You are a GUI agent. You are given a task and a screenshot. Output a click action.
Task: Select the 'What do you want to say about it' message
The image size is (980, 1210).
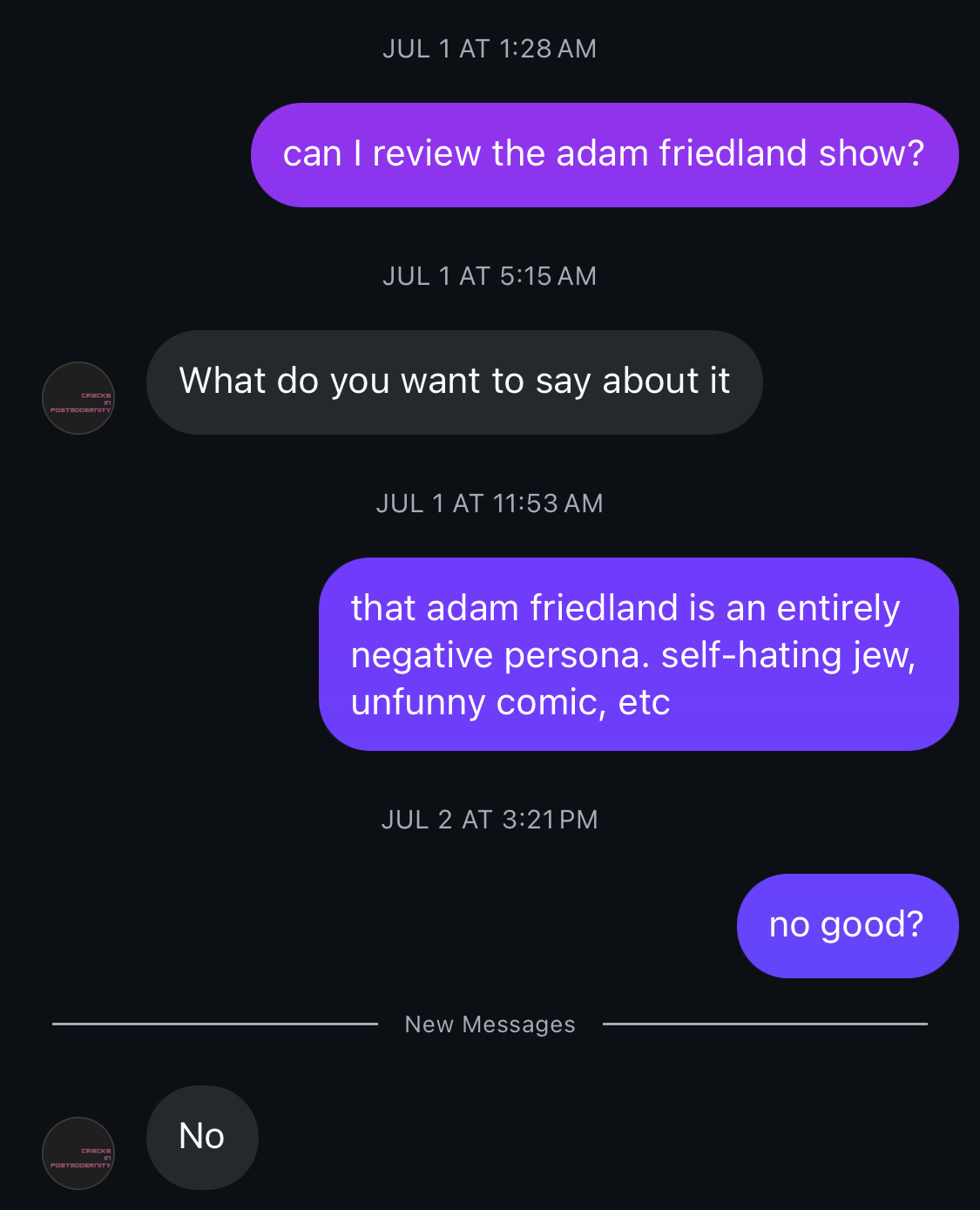coord(454,382)
